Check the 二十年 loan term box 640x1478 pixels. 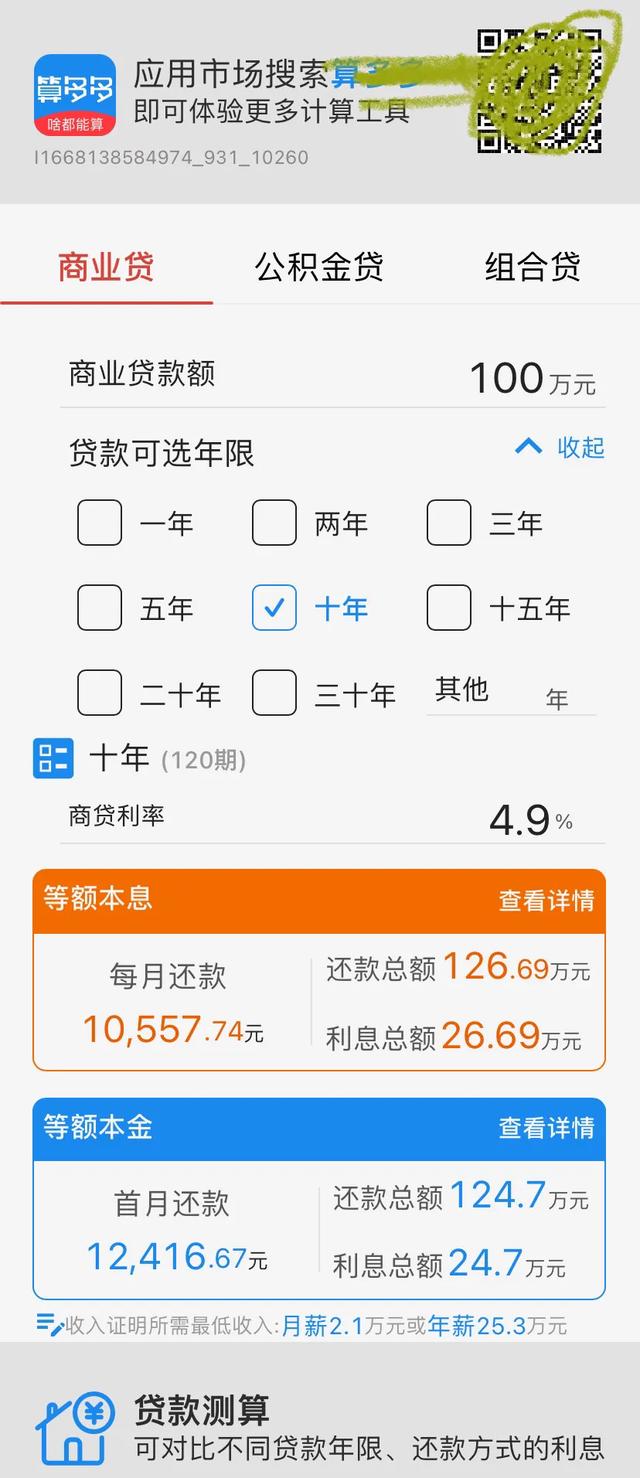pyautogui.click(x=100, y=693)
